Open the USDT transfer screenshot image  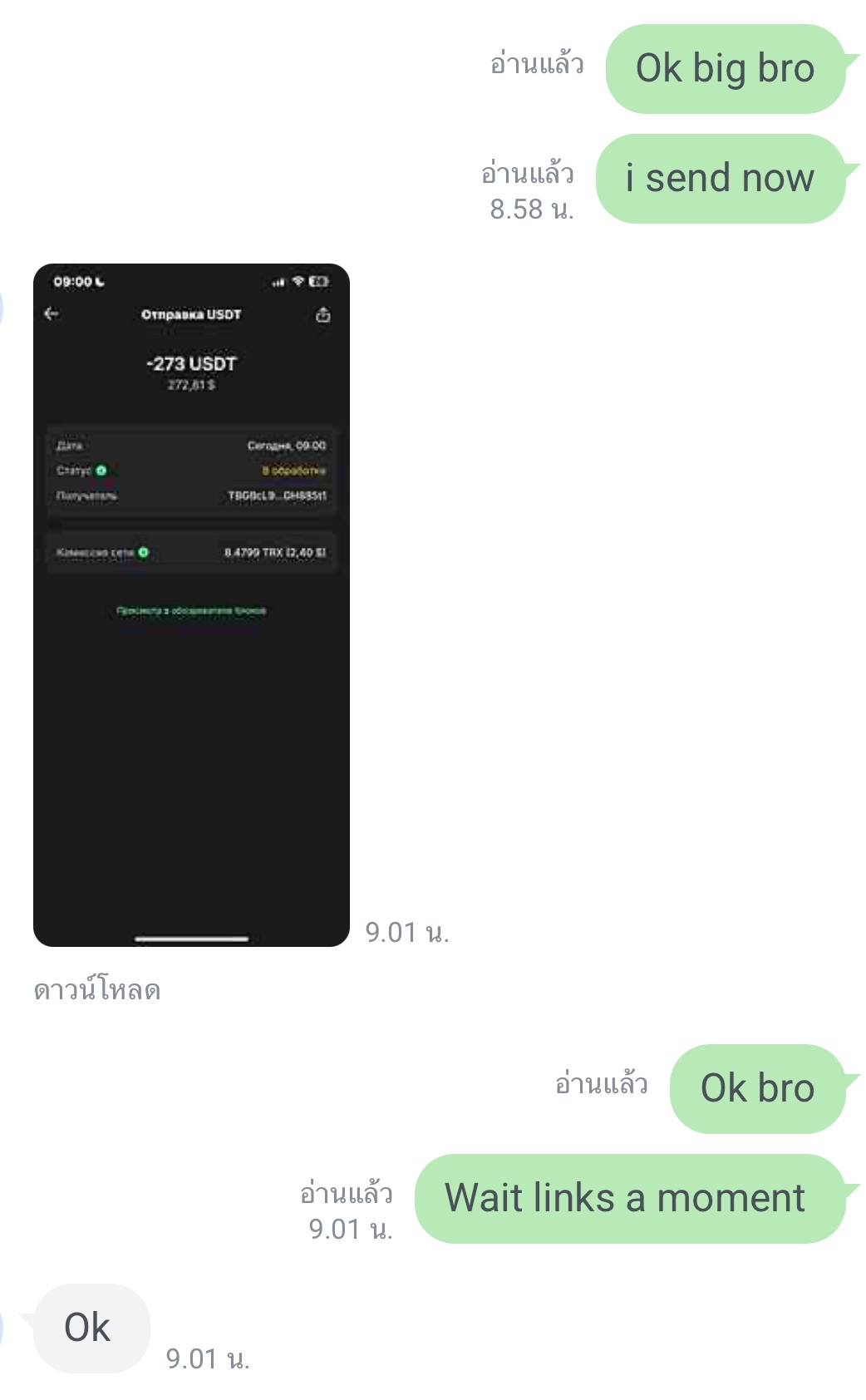pos(191,604)
